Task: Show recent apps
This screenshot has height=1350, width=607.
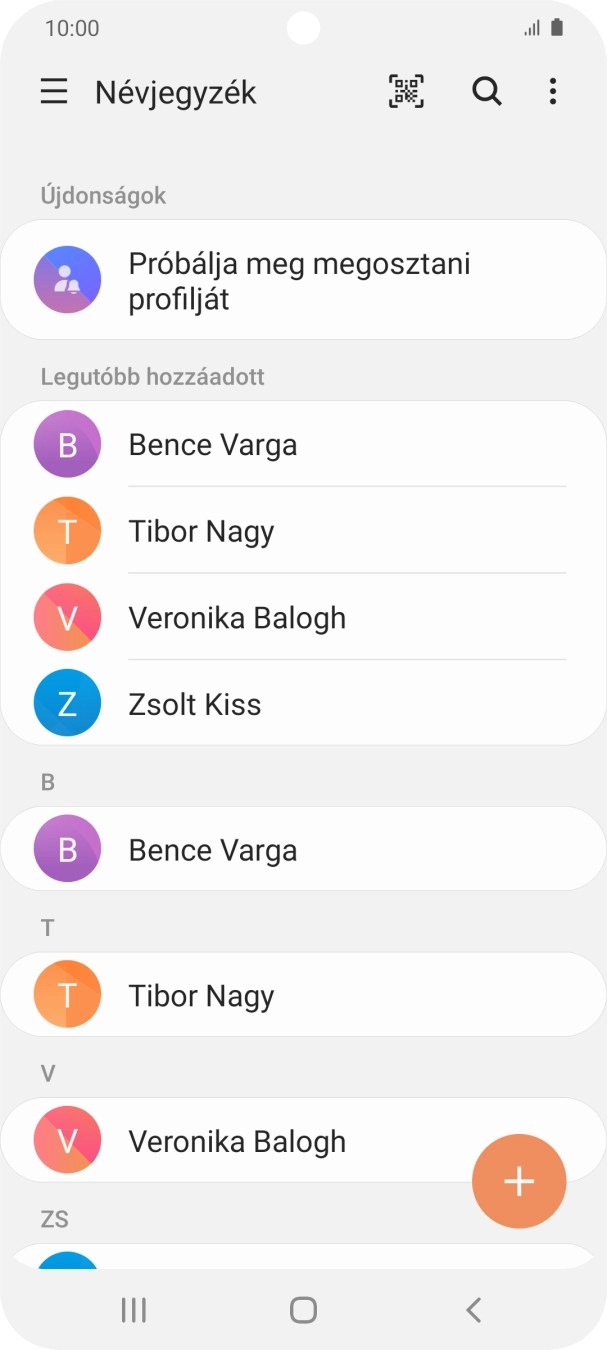Action: pos(133,1309)
